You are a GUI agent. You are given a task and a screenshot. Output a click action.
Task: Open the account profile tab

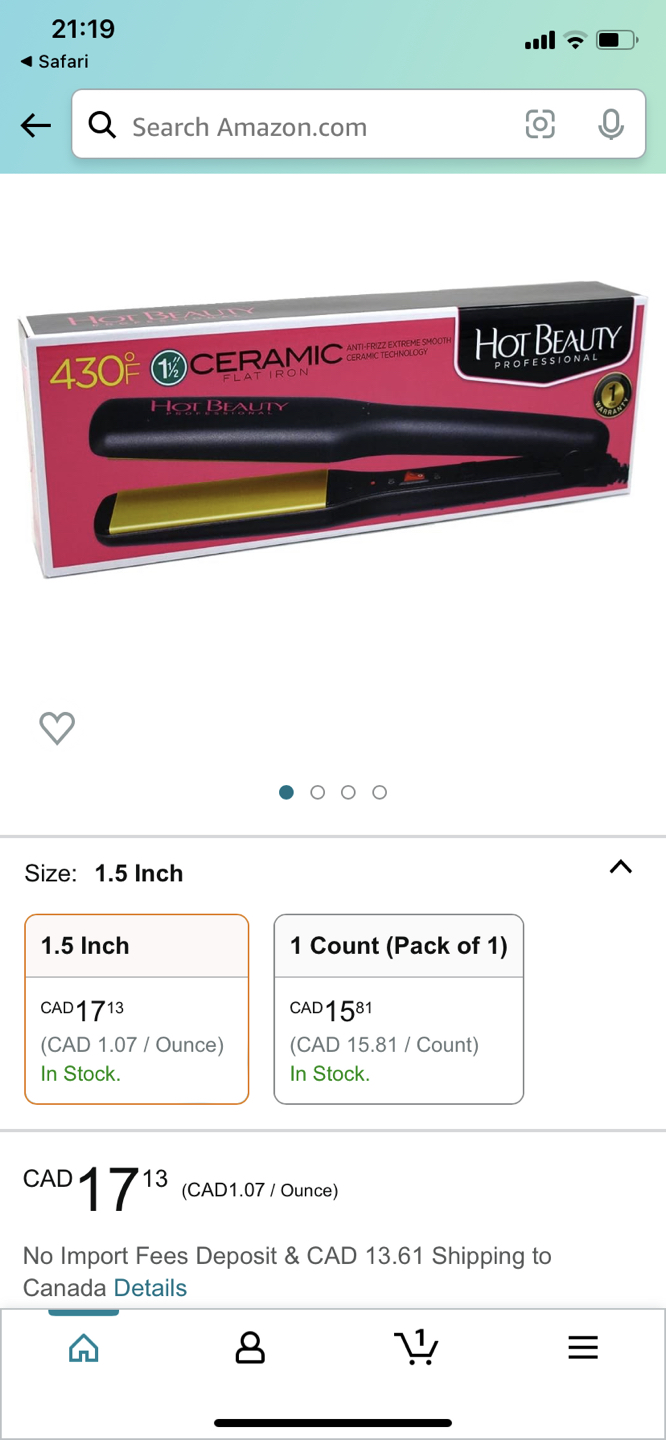(x=250, y=1348)
